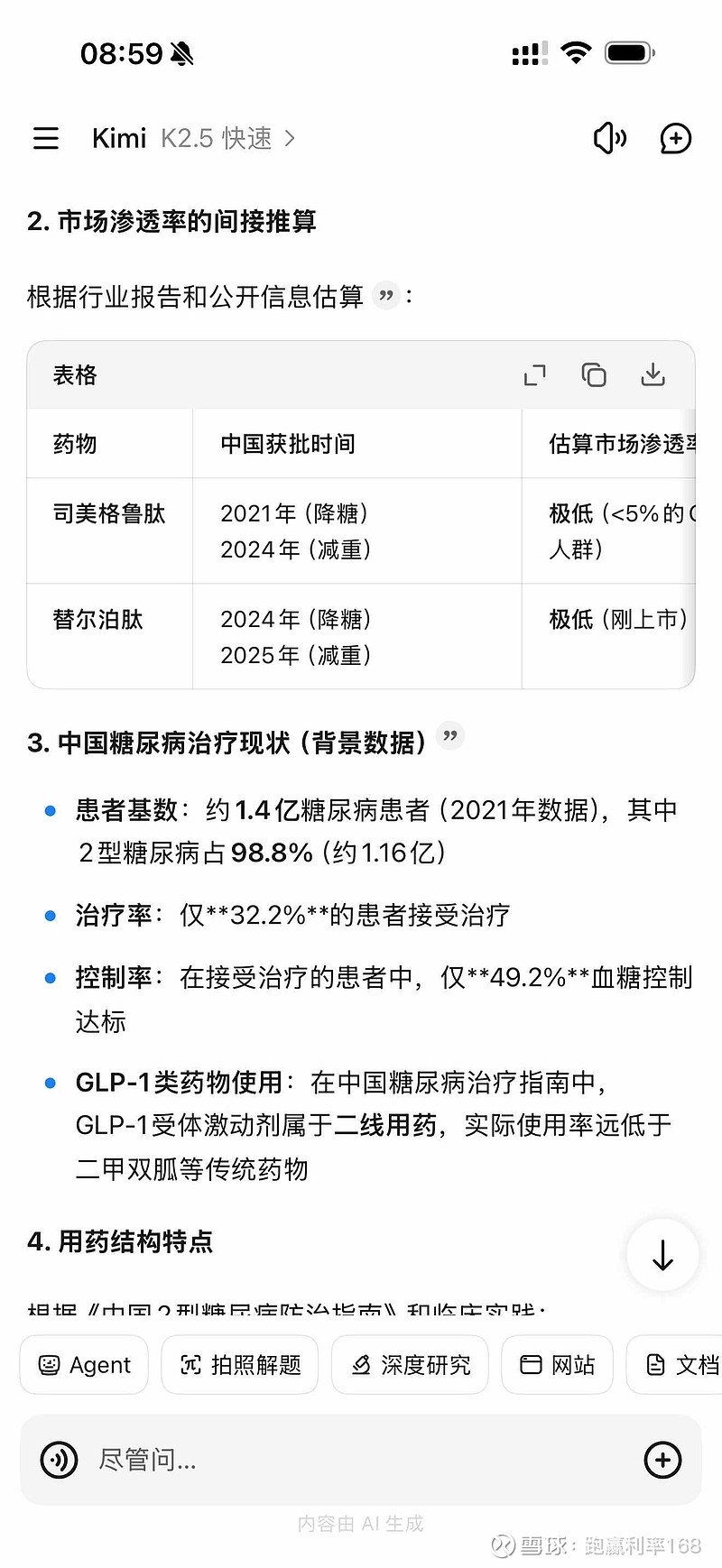Copy the 表格 table content
Viewport: 722px width, 1568px height.
pyautogui.click(x=594, y=374)
